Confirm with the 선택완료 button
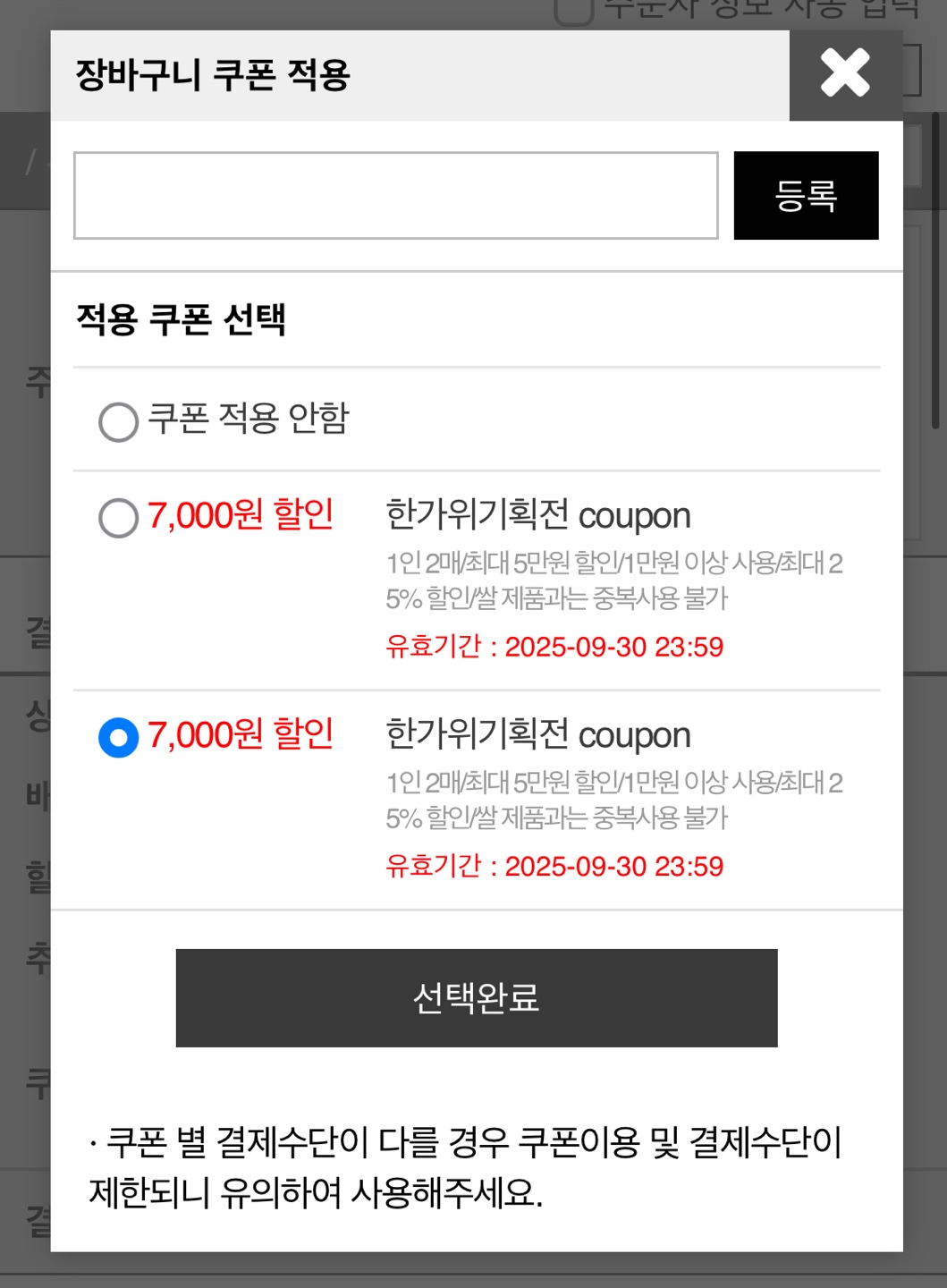947x1288 pixels. (x=476, y=997)
